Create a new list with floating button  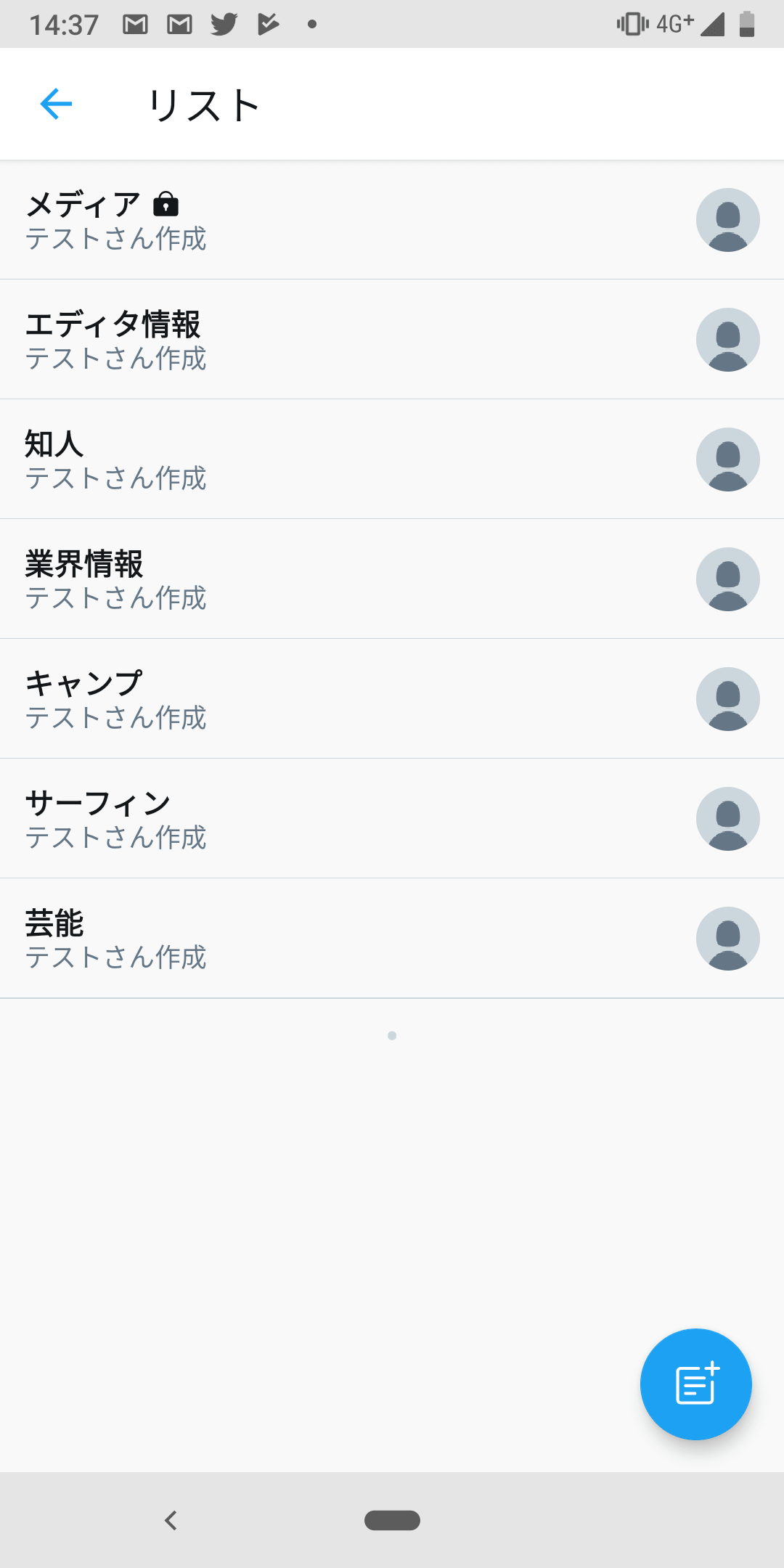696,1384
